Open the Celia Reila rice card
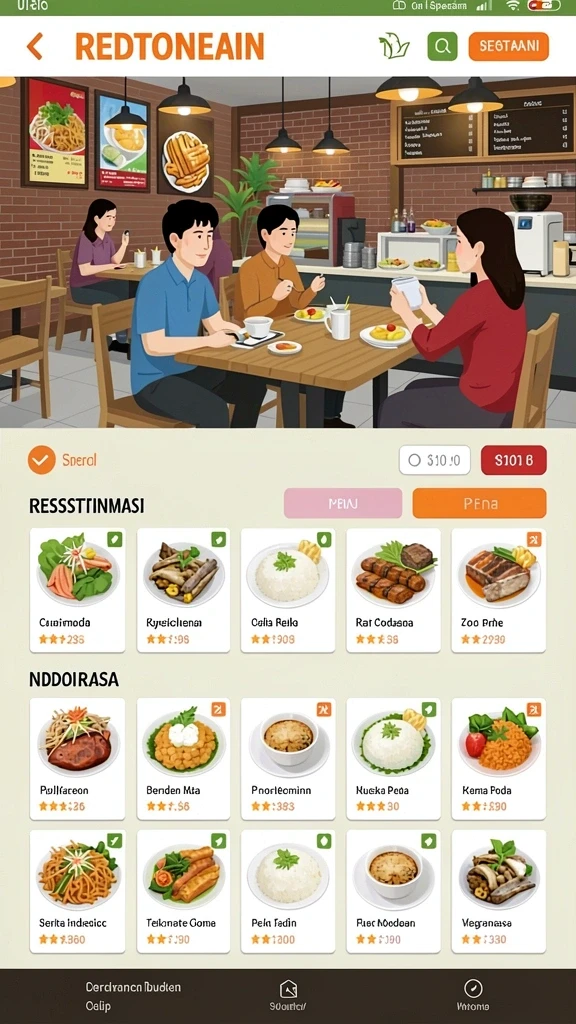 (x=287, y=590)
